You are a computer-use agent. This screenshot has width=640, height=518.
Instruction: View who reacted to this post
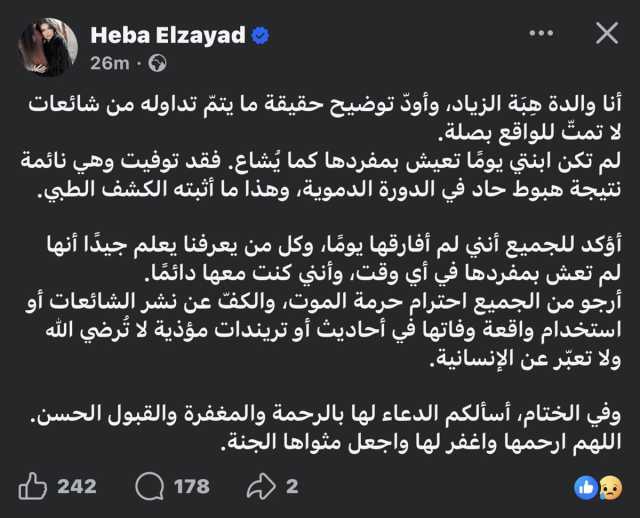(597, 488)
